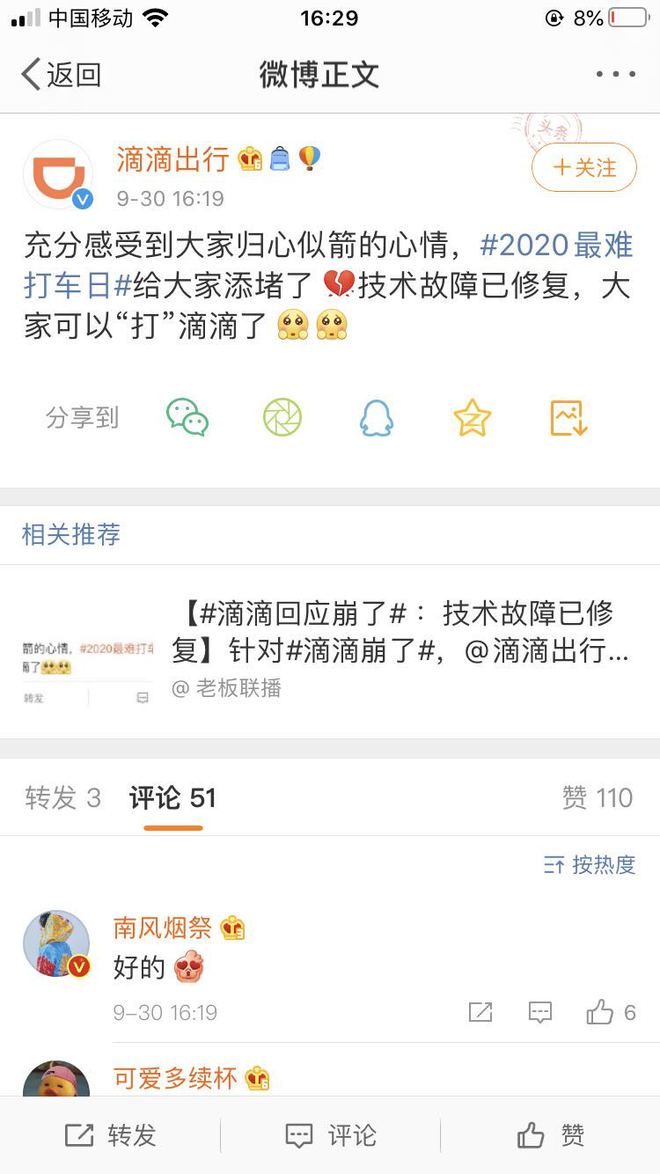Reply to 南风烟祭's comment
The image size is (660, 1174).
(540, 1013)
